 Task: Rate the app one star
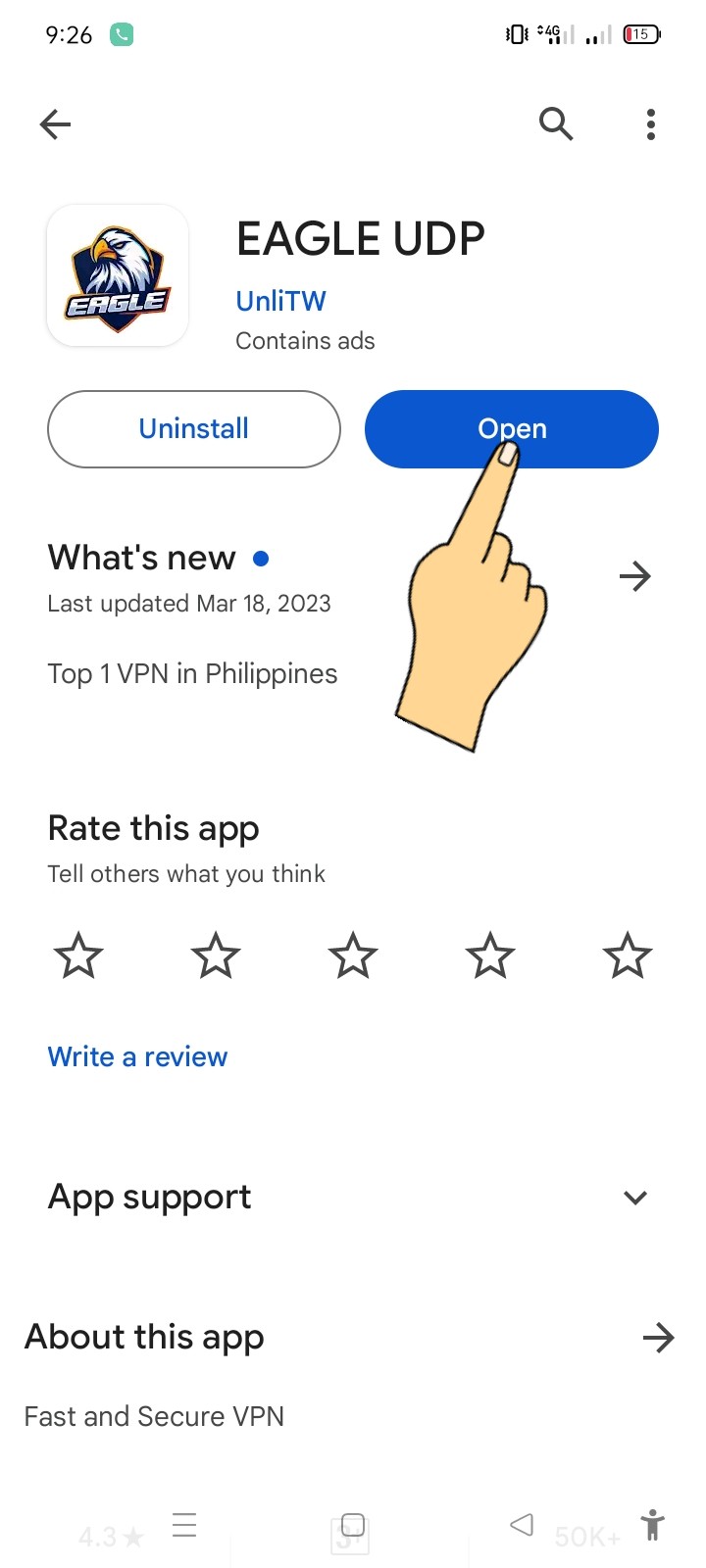78,955
